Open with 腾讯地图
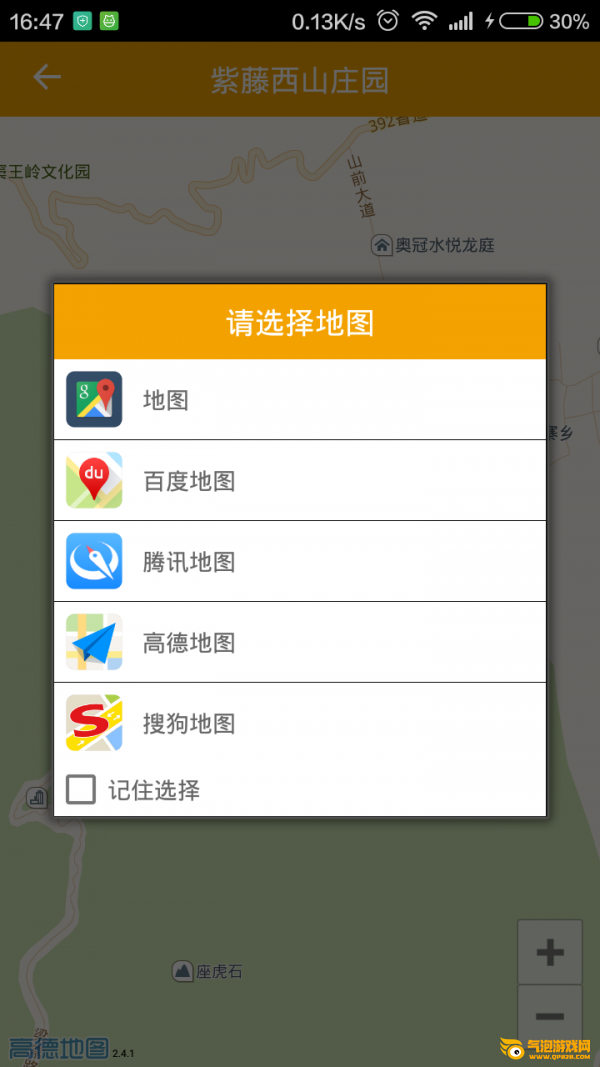This screenshot has height=1067, width=600. (x=300, y=561)
